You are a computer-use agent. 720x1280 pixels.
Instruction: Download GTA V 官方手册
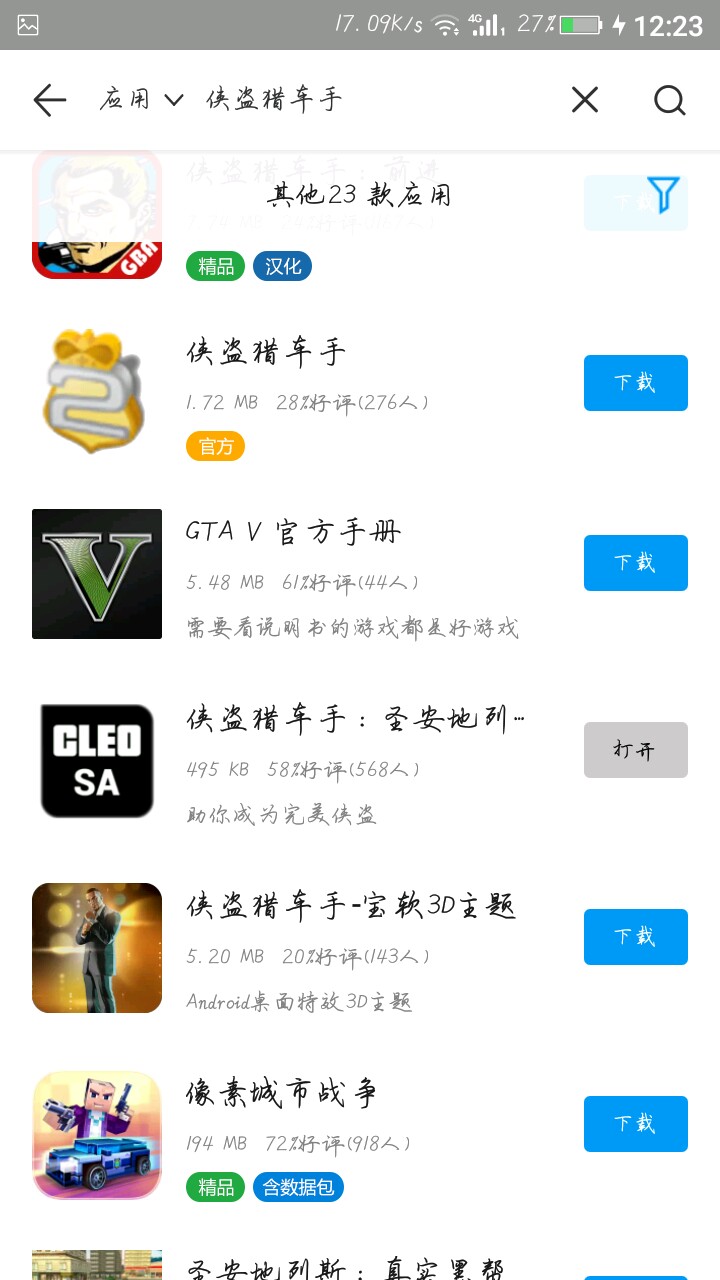[635, 563]
